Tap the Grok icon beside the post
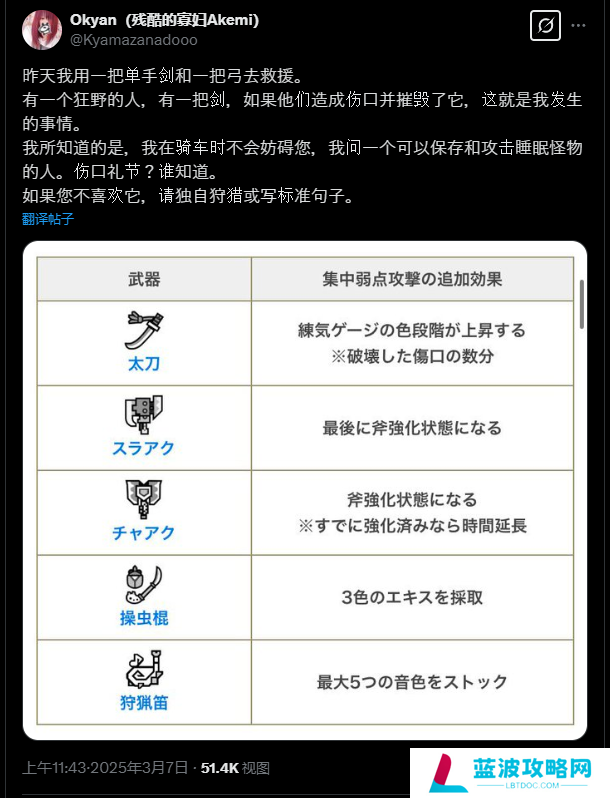The image size is (610, 798). pyautogui.click(x=546, y=26)
